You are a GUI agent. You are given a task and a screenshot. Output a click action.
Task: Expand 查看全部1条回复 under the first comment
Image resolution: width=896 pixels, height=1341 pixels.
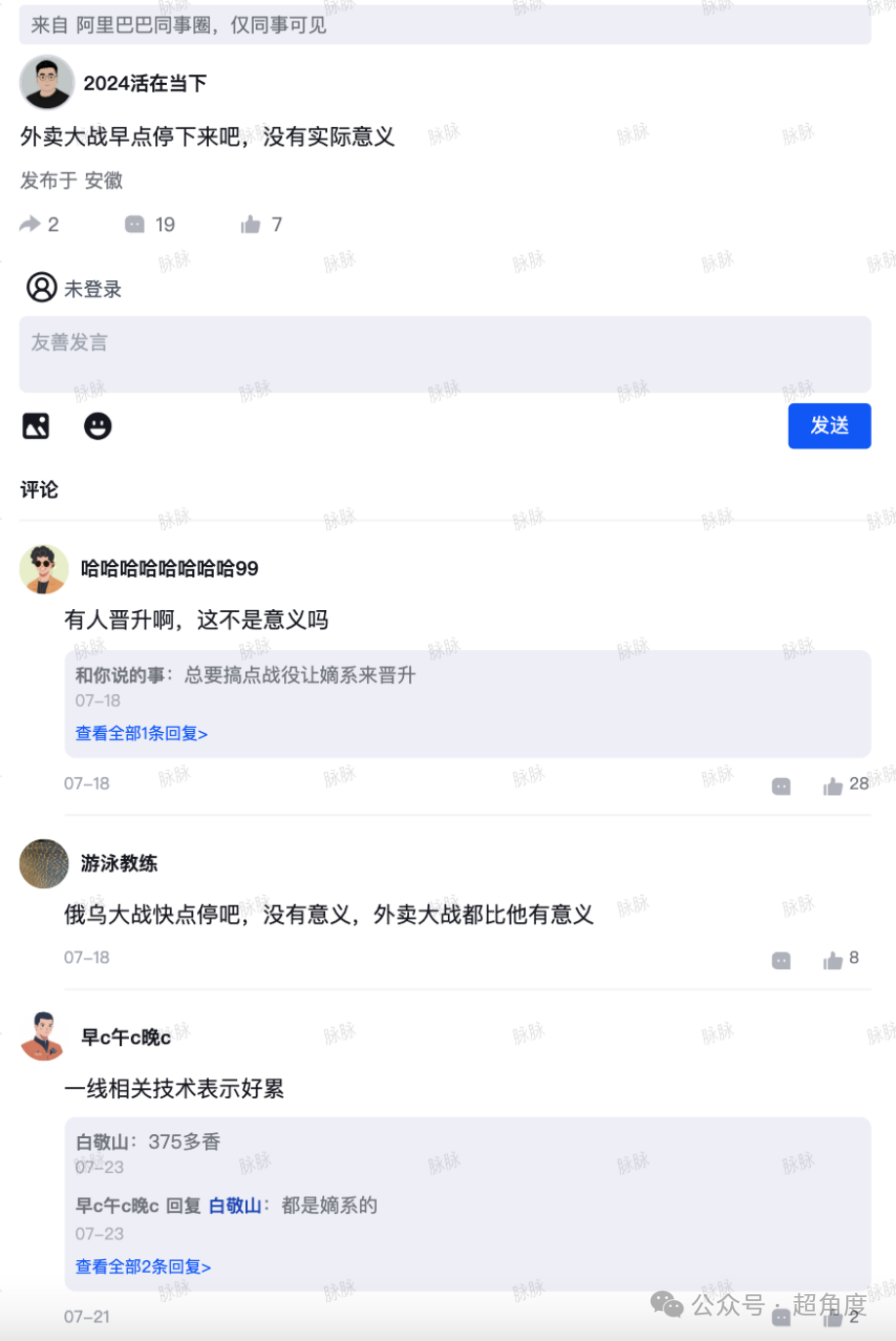[141, 733]
